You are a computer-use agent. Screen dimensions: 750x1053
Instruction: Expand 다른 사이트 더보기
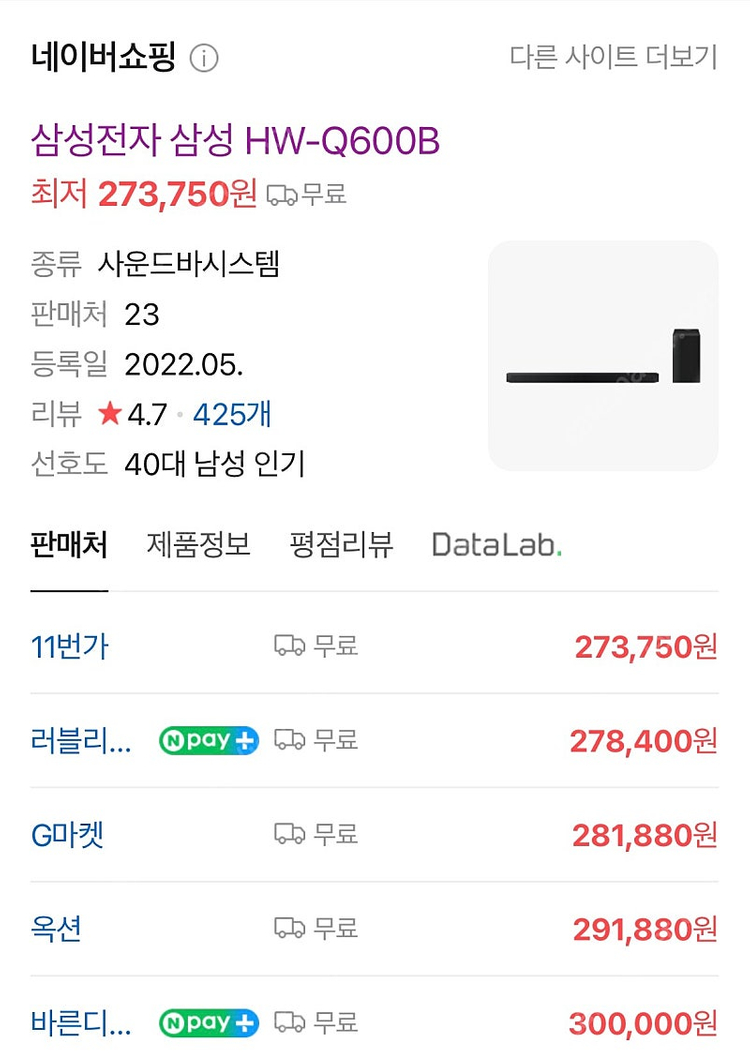coord(613,57)
